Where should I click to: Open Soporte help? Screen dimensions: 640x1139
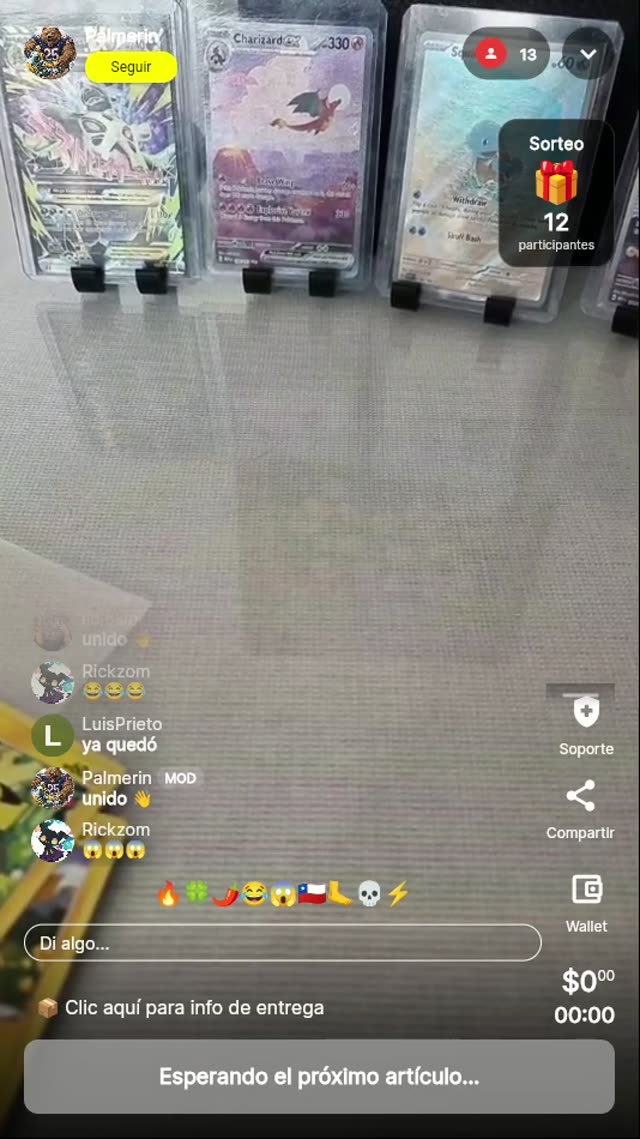(586, 725)
